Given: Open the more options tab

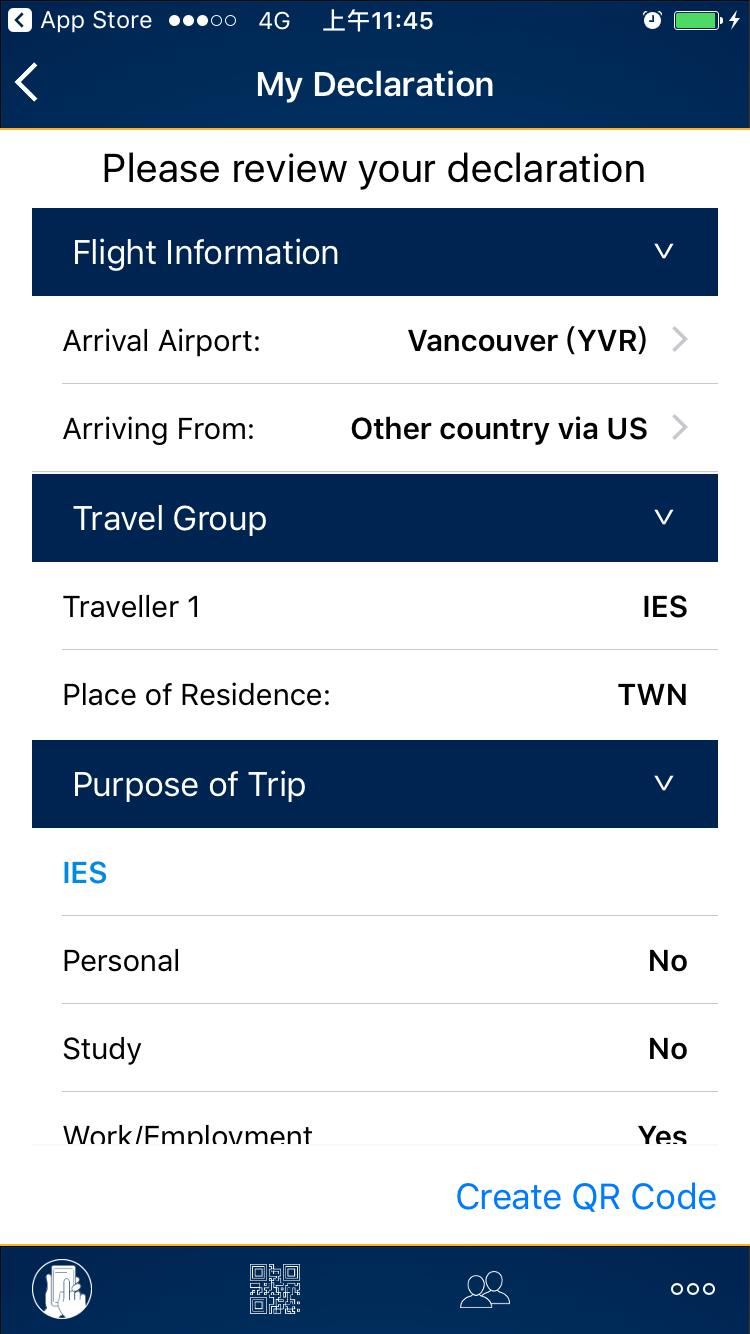Looking at the screenshot, I should pyautogui.click(x=693, y=1289).
